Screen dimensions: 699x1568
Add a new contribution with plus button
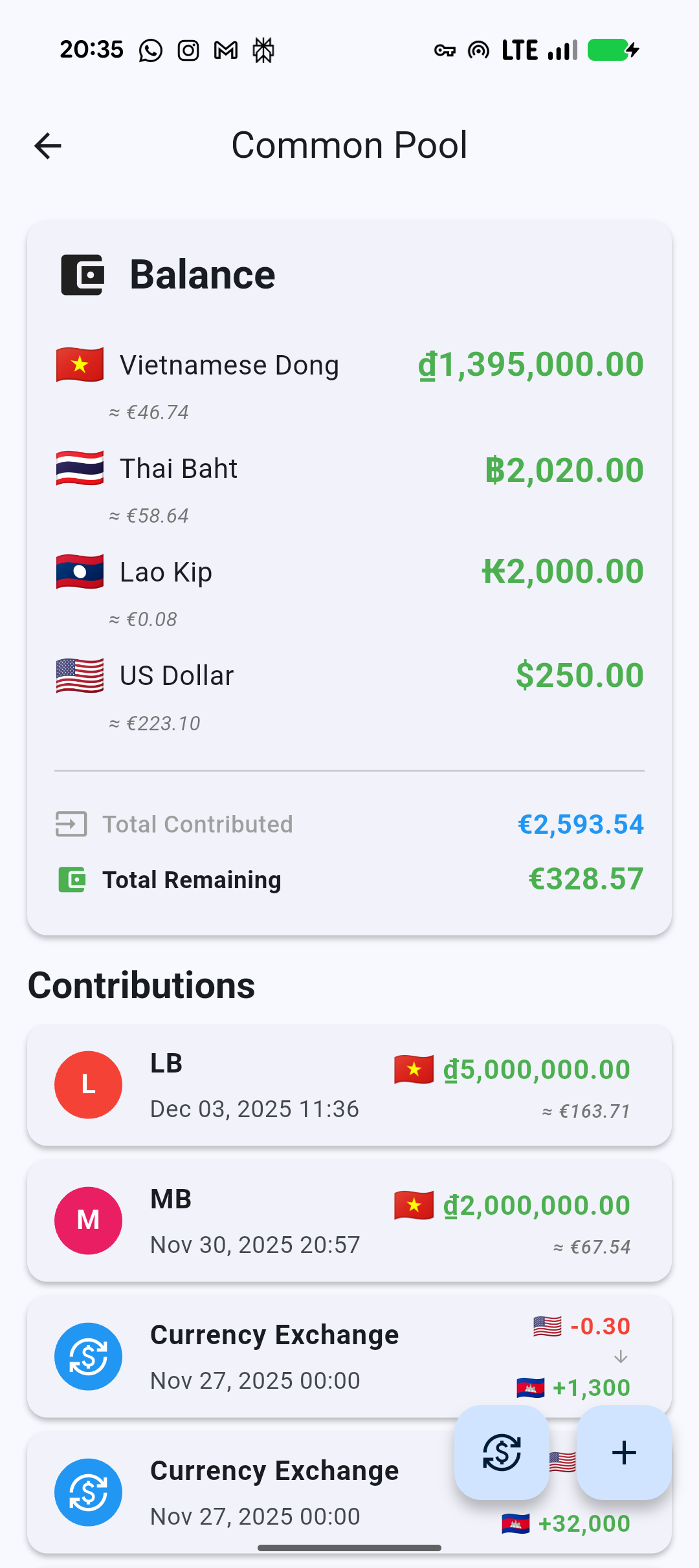tap(624, 1452)
